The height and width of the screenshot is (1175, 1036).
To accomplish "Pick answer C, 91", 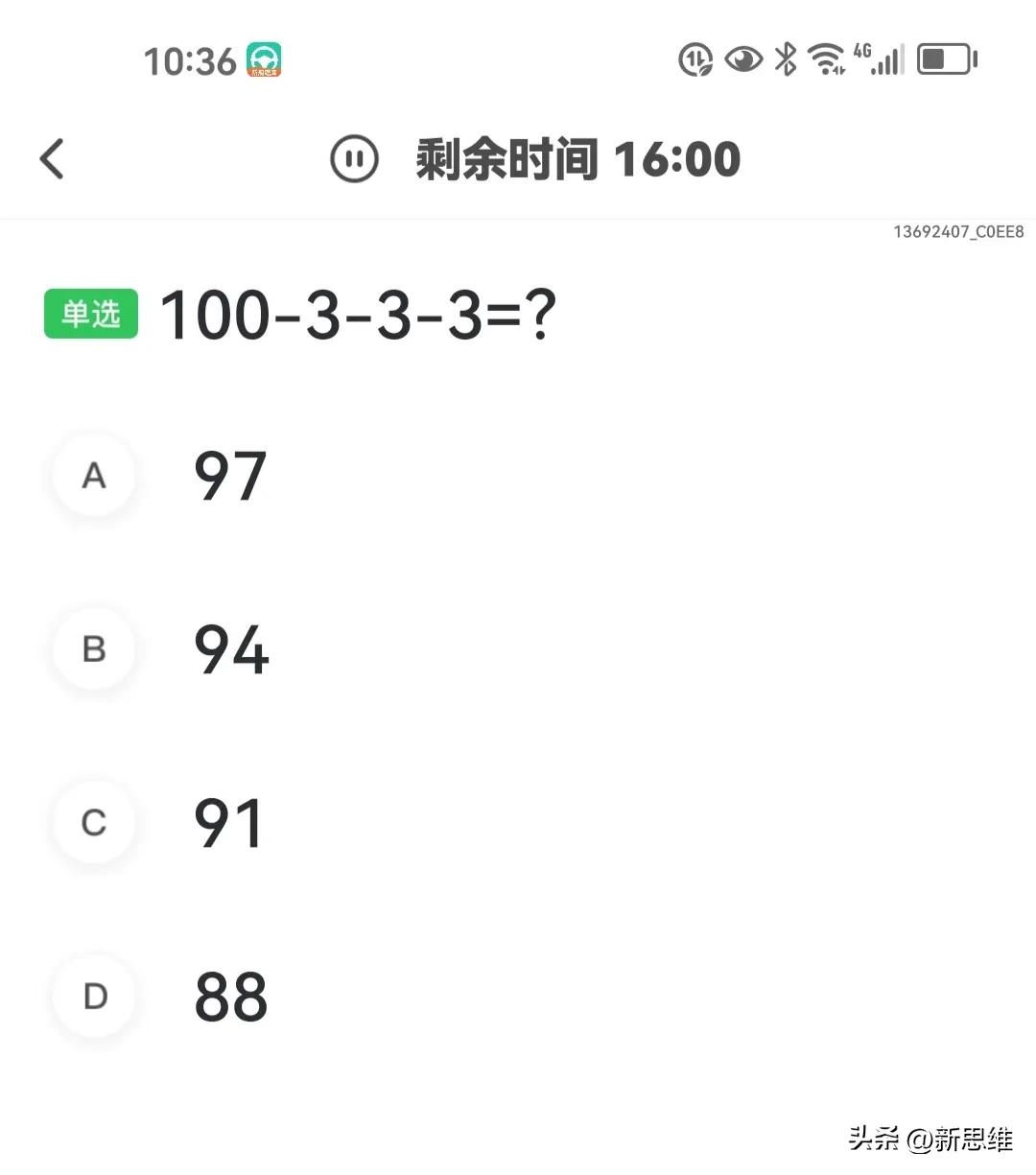I will pos(94,823).
